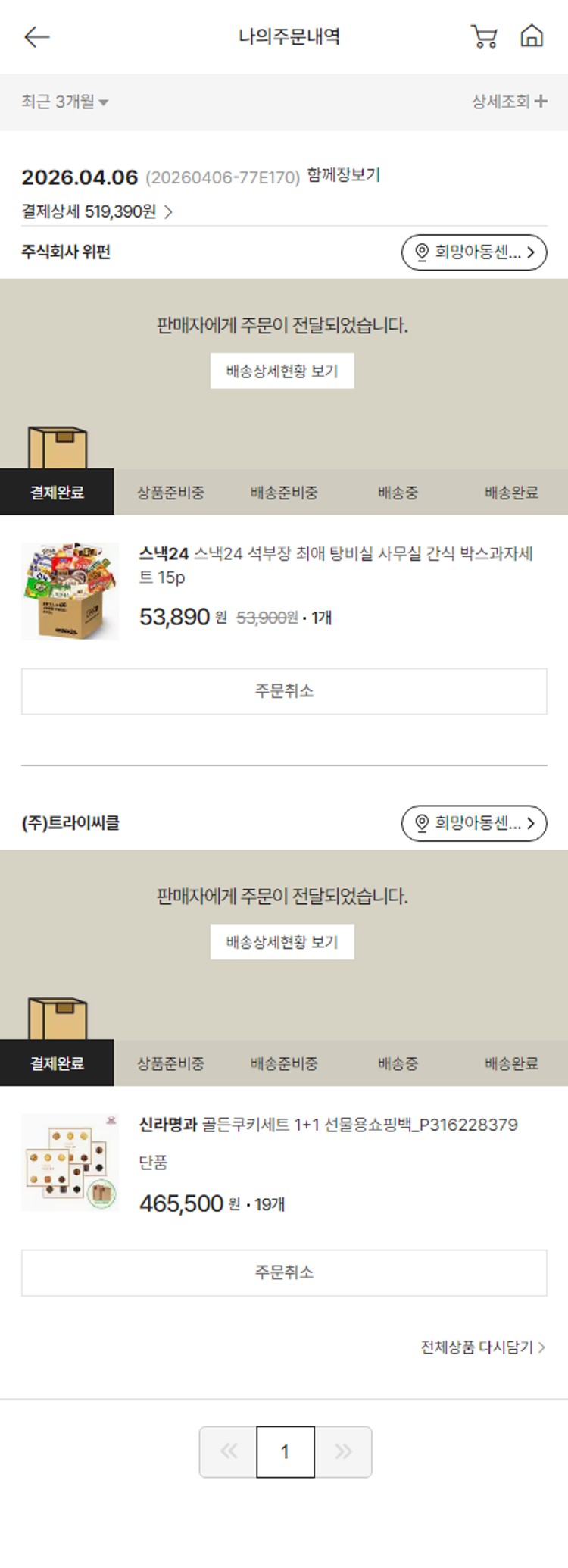This screenshot has width=568, height=1568.
Task: Open the 스낵24 snack box product
Action: pyautogui.click(x=335, y=565)
